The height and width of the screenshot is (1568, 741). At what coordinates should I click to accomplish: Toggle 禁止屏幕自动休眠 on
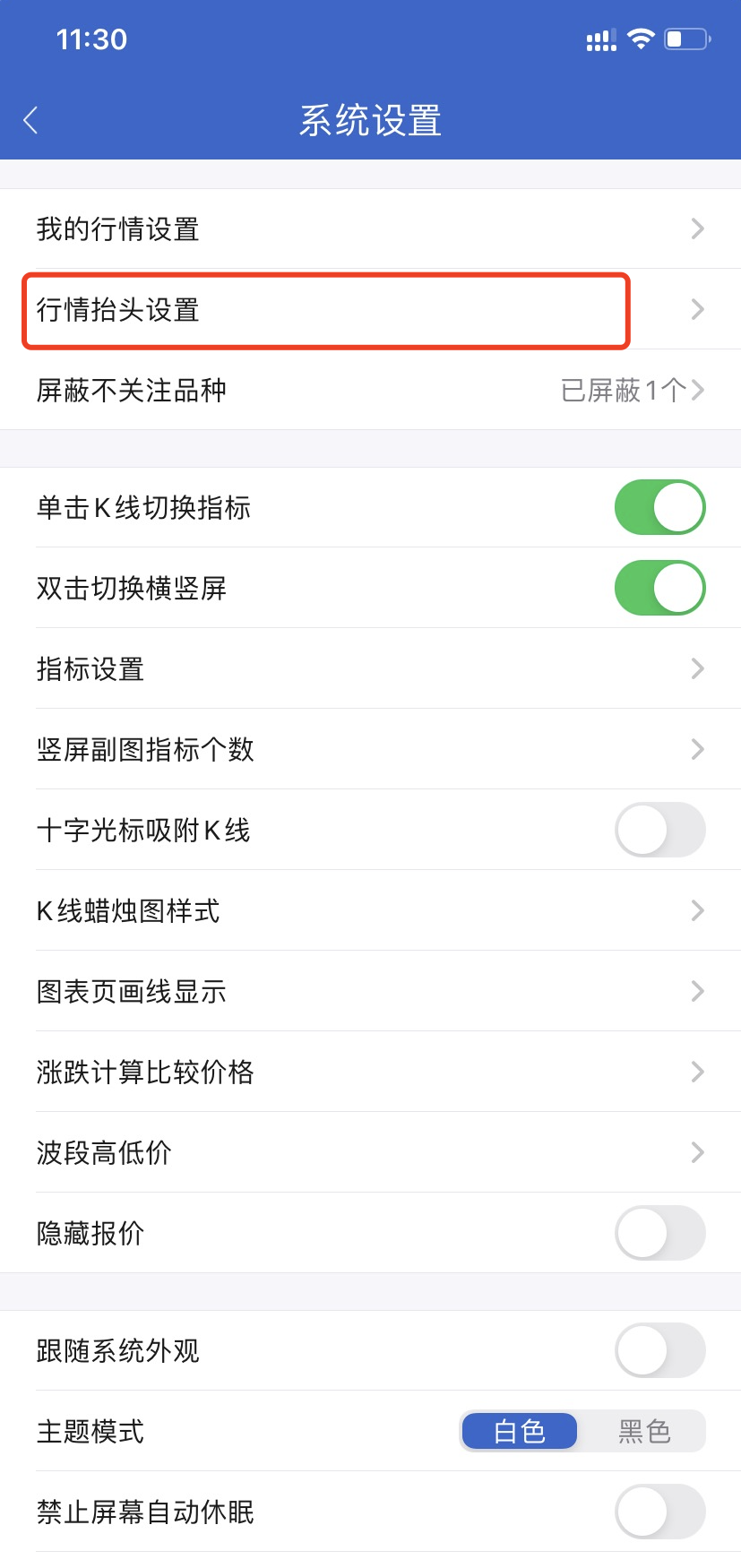pyautogui.click(x=659, y=1512)
